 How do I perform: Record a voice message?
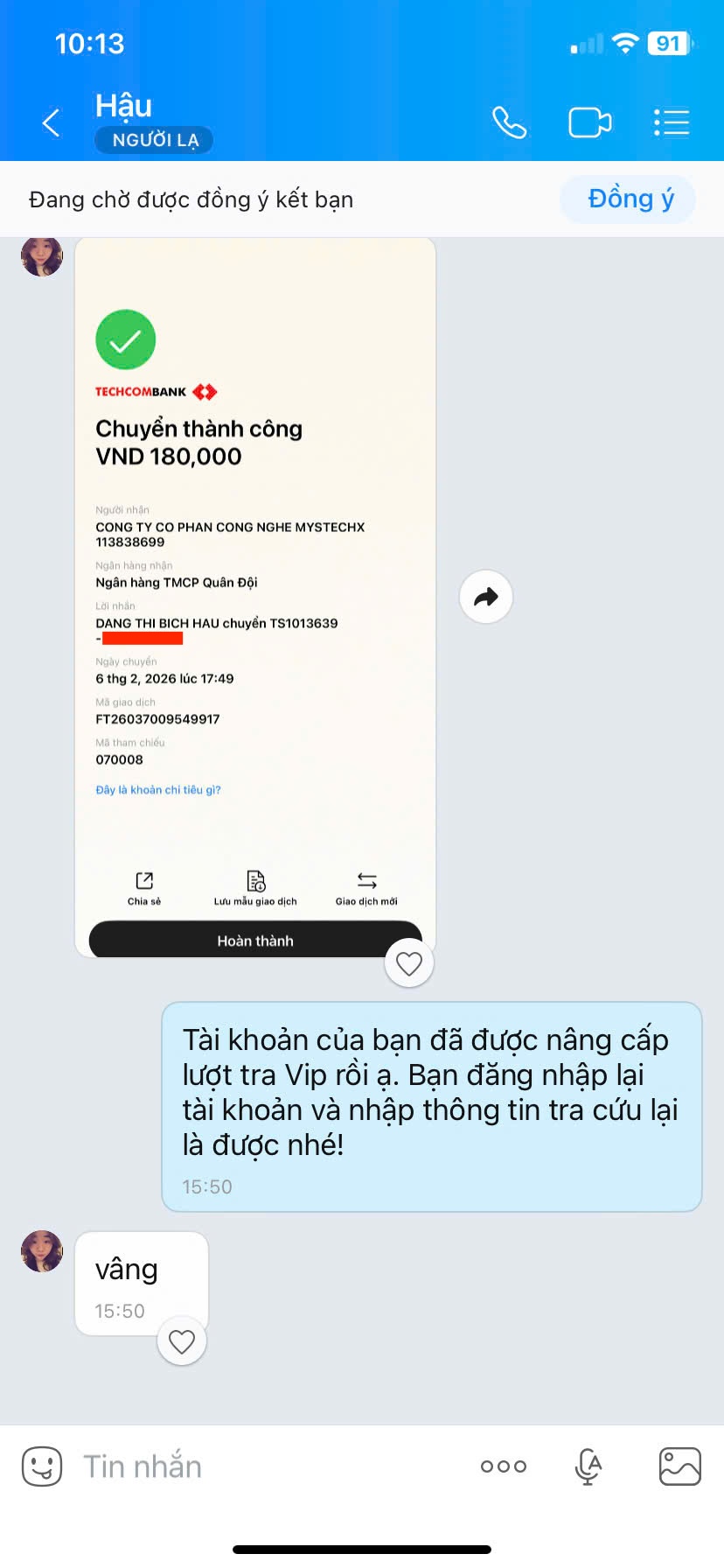[x=588, y=1466]
